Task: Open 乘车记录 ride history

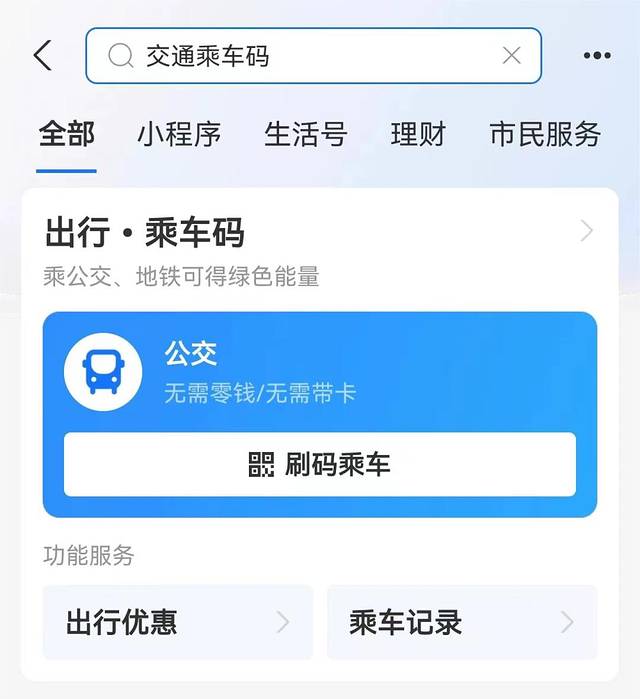Action: pos(461,622)
